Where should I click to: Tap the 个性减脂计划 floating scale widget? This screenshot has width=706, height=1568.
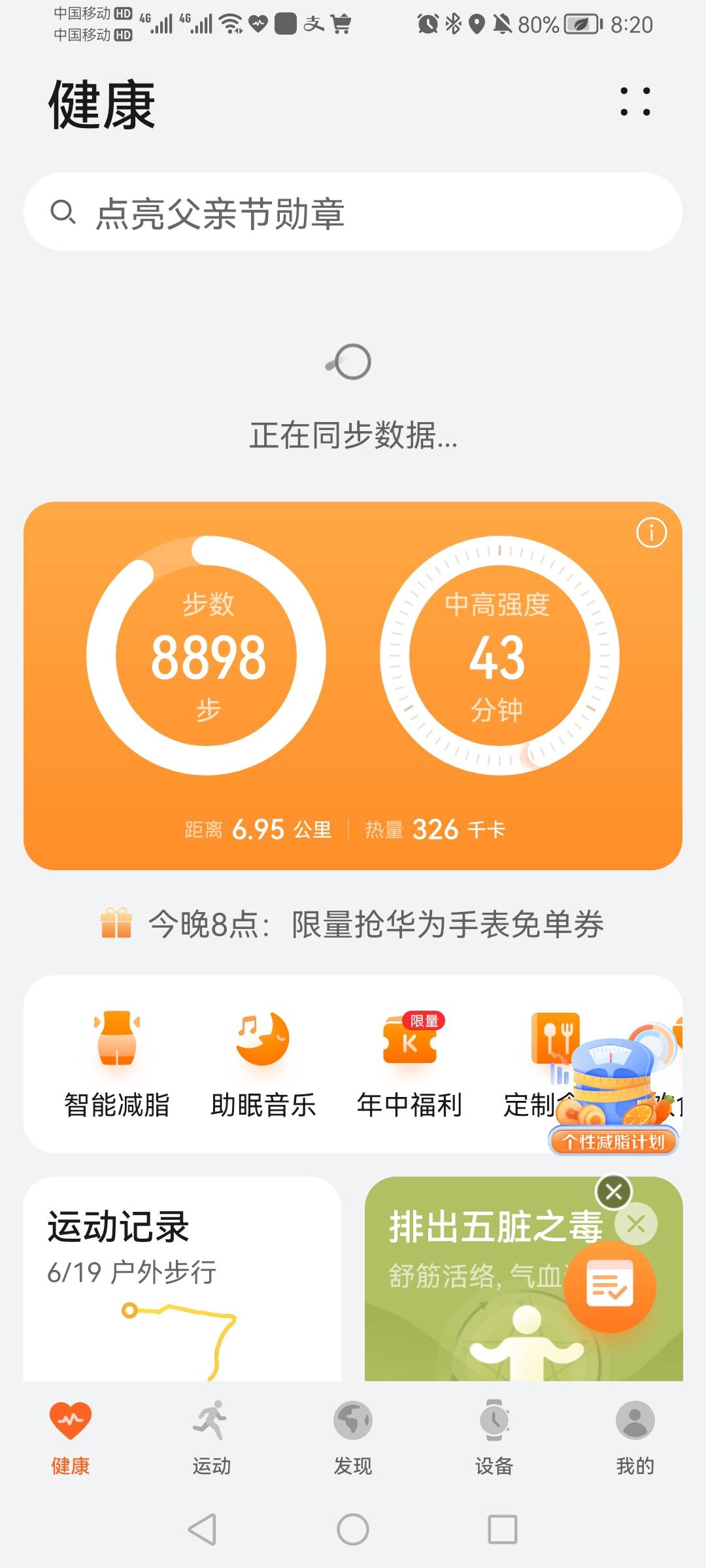coord(613,1085)
